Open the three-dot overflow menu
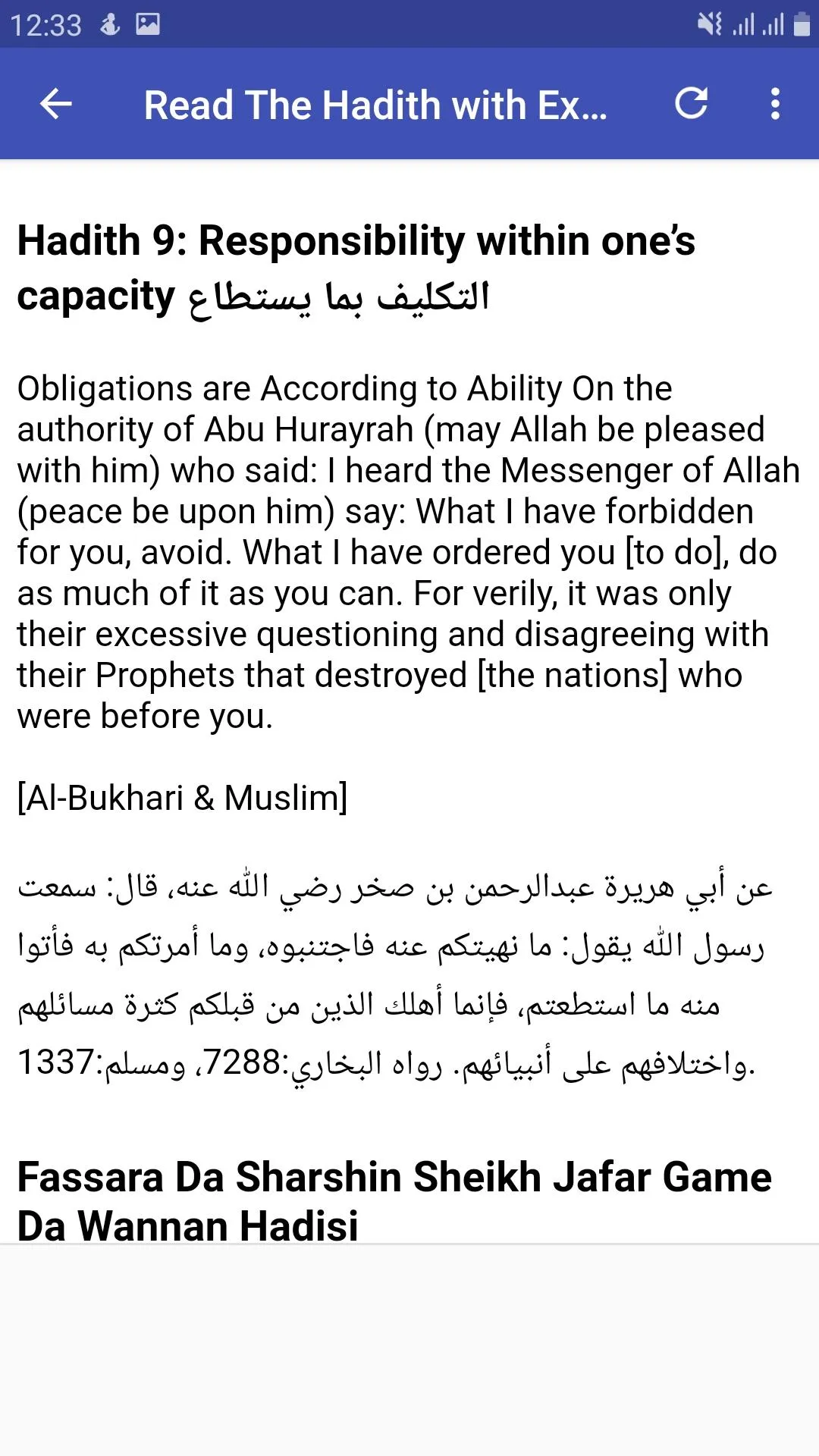The width and height of the screenshot is (819, 1456). pyautogui.click(x=774, y=104)
